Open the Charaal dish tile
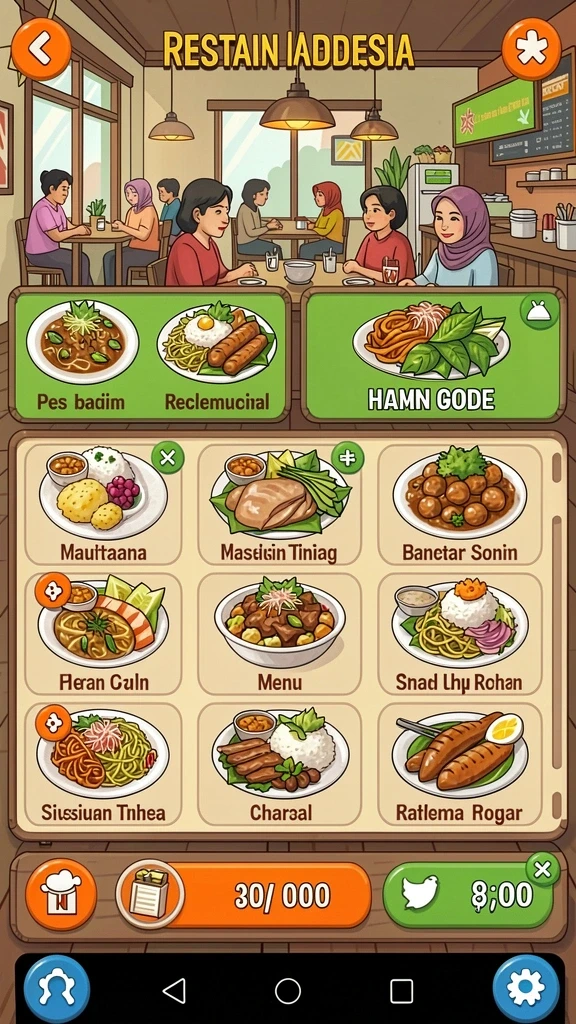 [280, 764]
